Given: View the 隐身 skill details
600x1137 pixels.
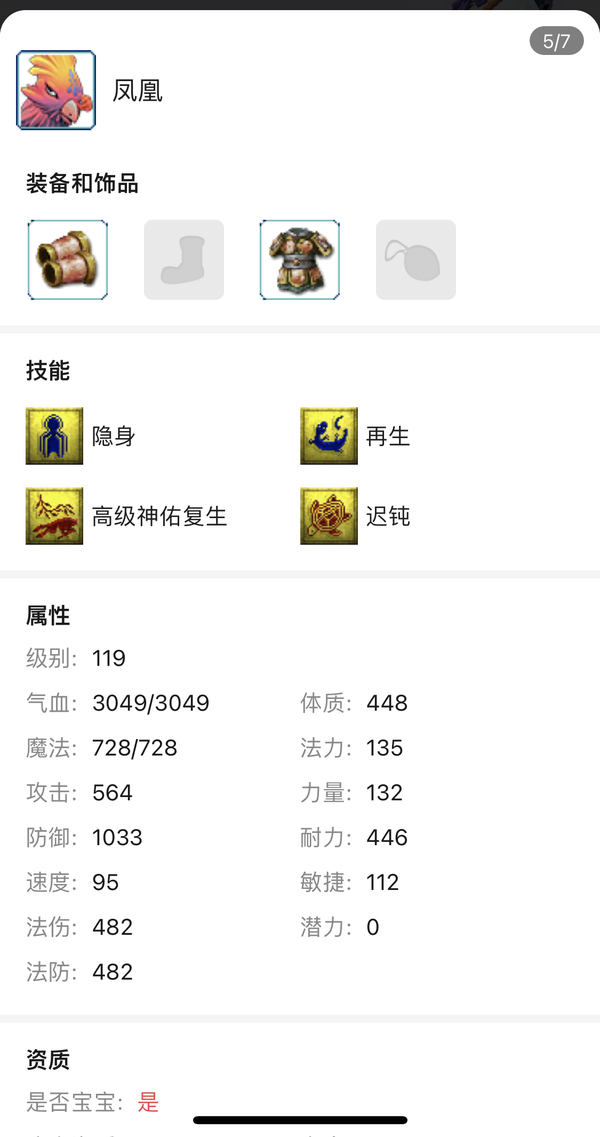Looking at the screenshot, I should coord(55,436).
